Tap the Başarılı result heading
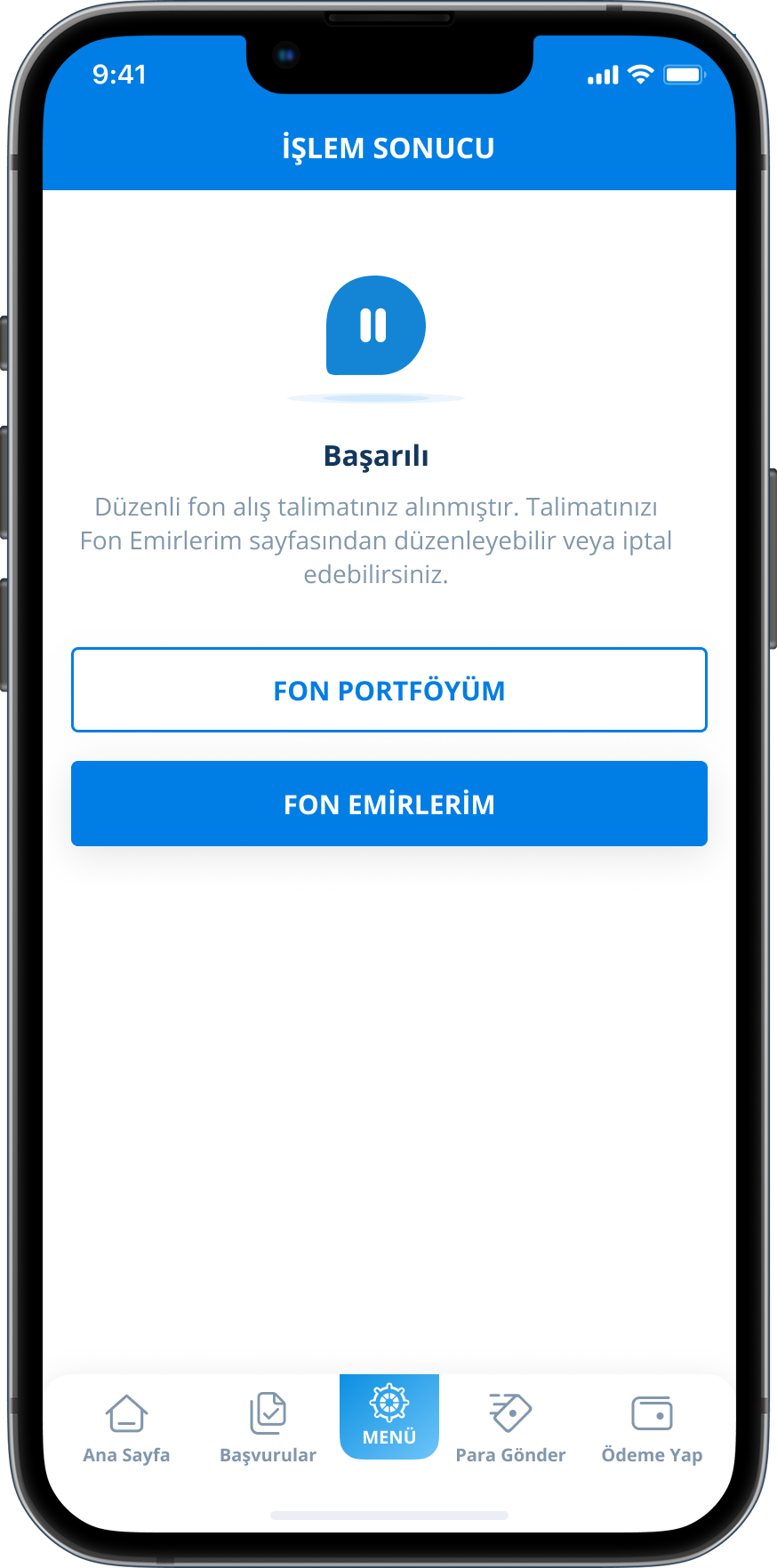This screenshot has width=777, height=1568. (x=376, y=454)
